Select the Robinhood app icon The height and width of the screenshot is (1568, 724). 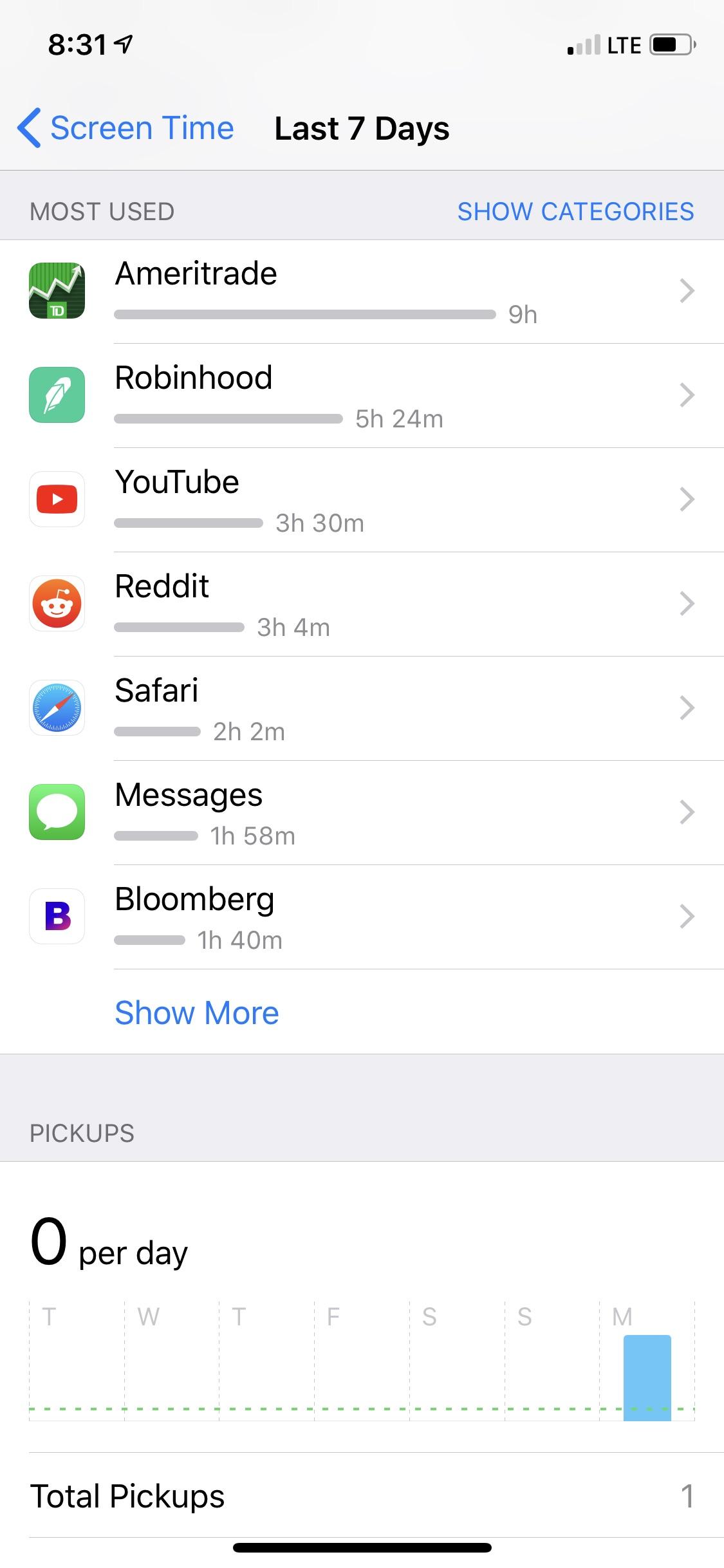57,395
